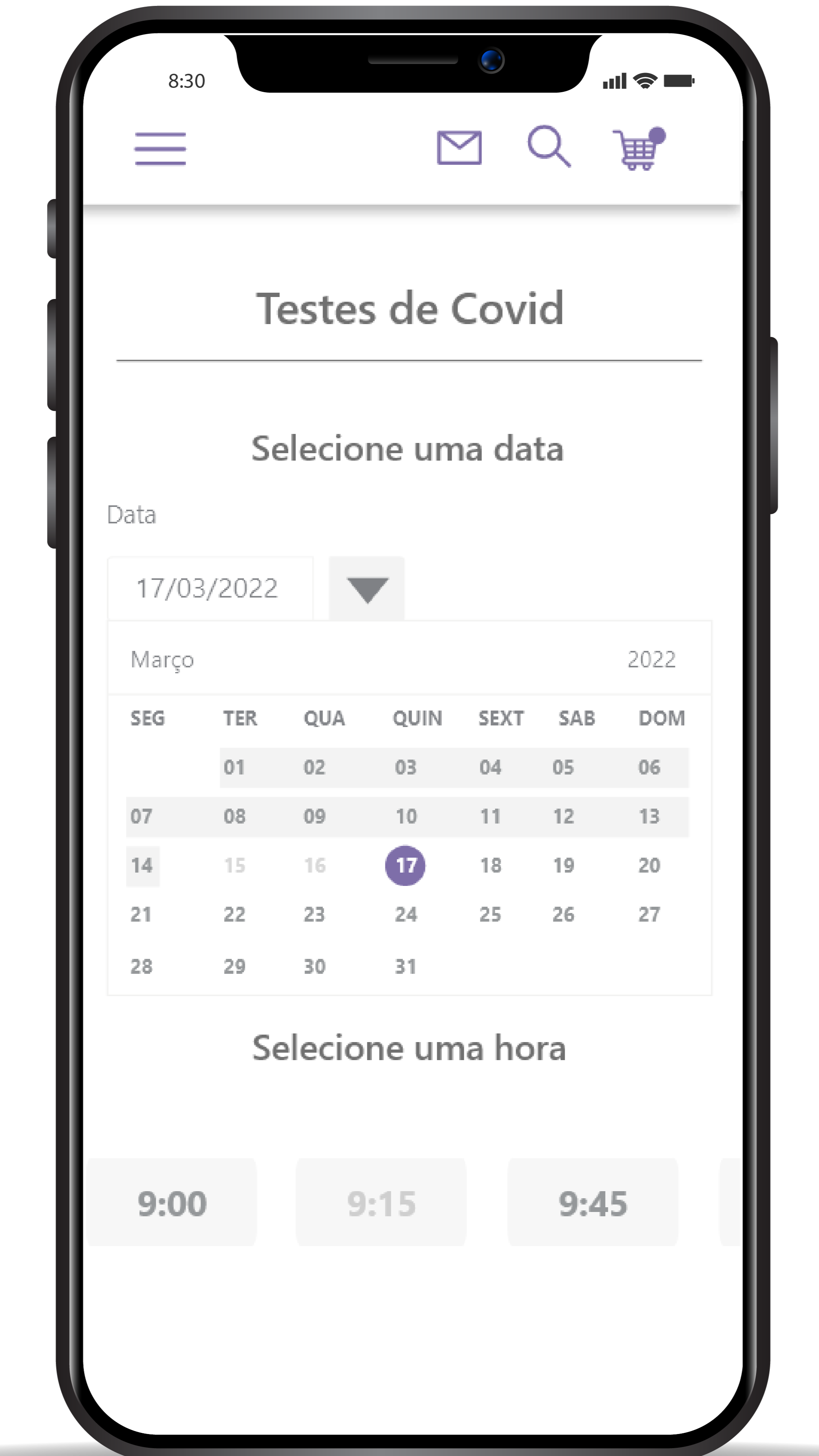Choose March 20 on the calendar

(649, 866)
